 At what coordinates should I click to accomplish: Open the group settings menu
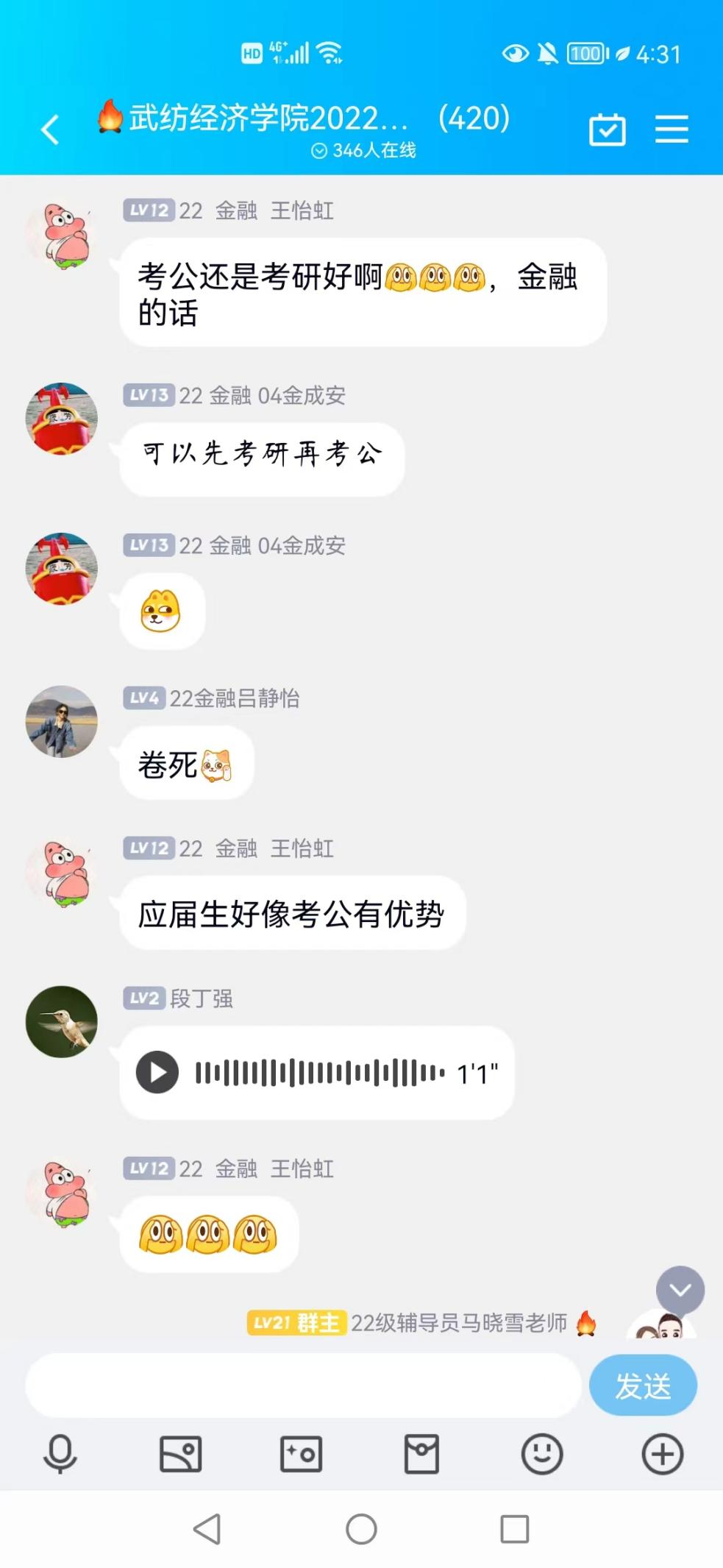pos(672,130)
